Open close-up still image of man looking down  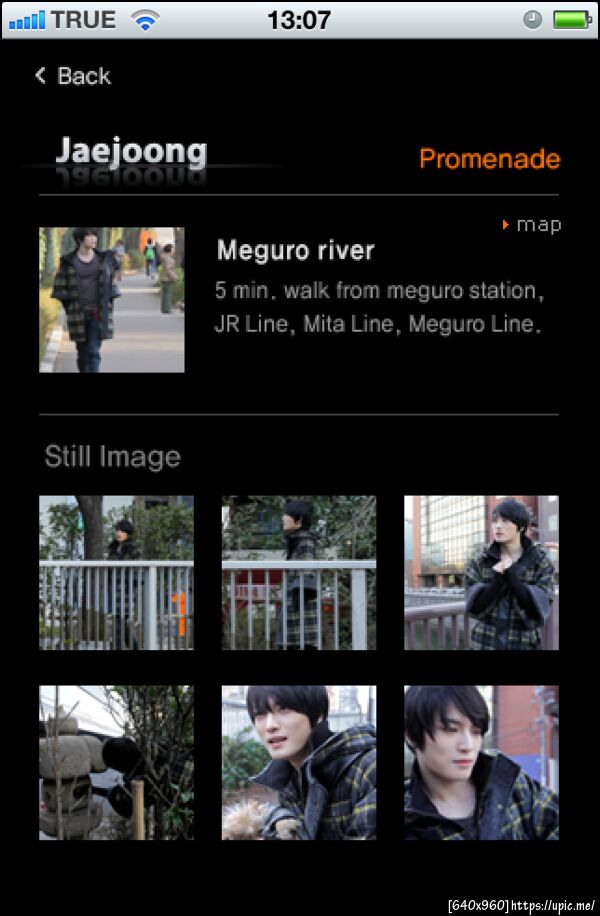pyautogui.click(x=481, y=762)
